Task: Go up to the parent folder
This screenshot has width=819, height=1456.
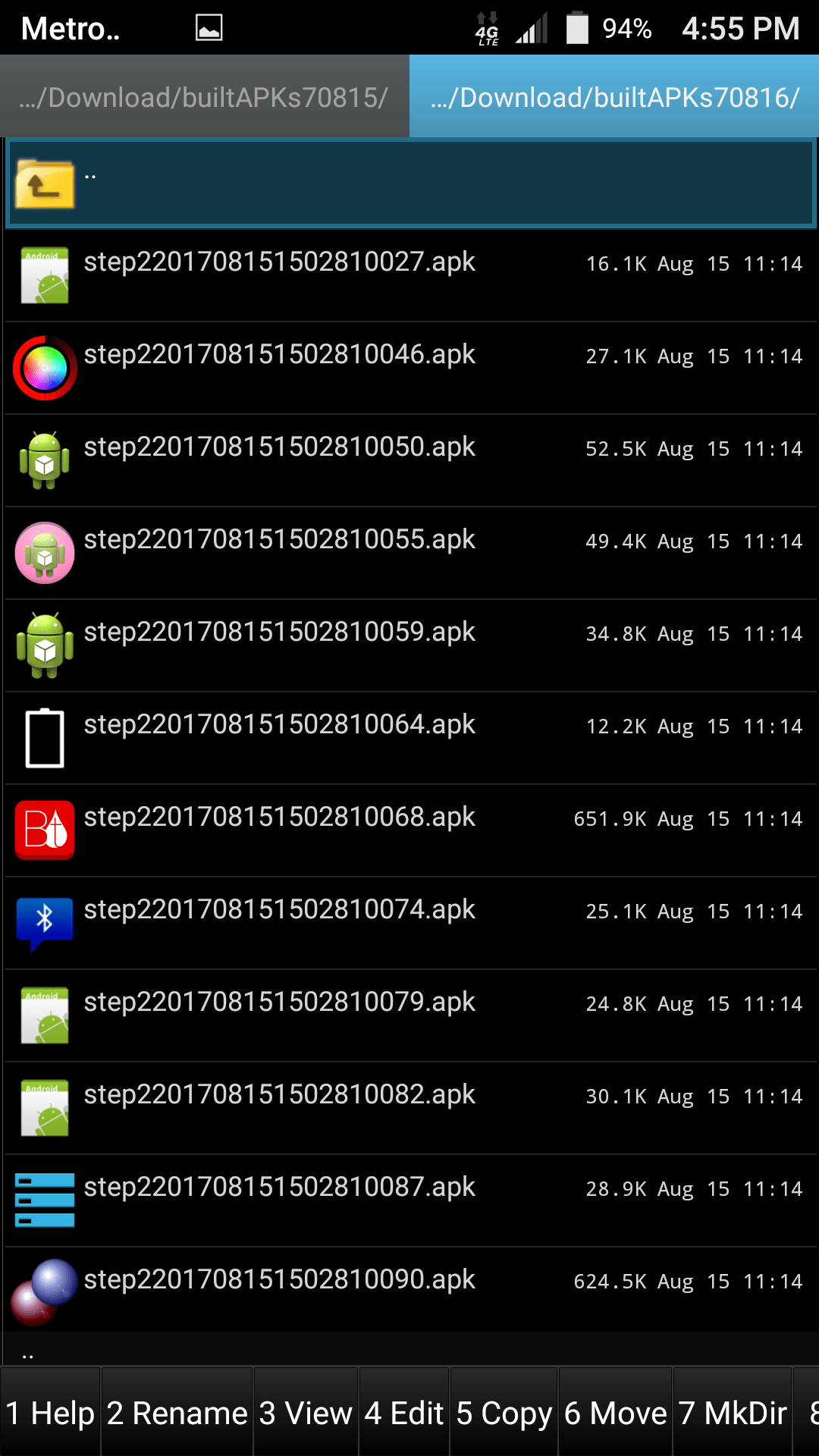Action: 409,184
